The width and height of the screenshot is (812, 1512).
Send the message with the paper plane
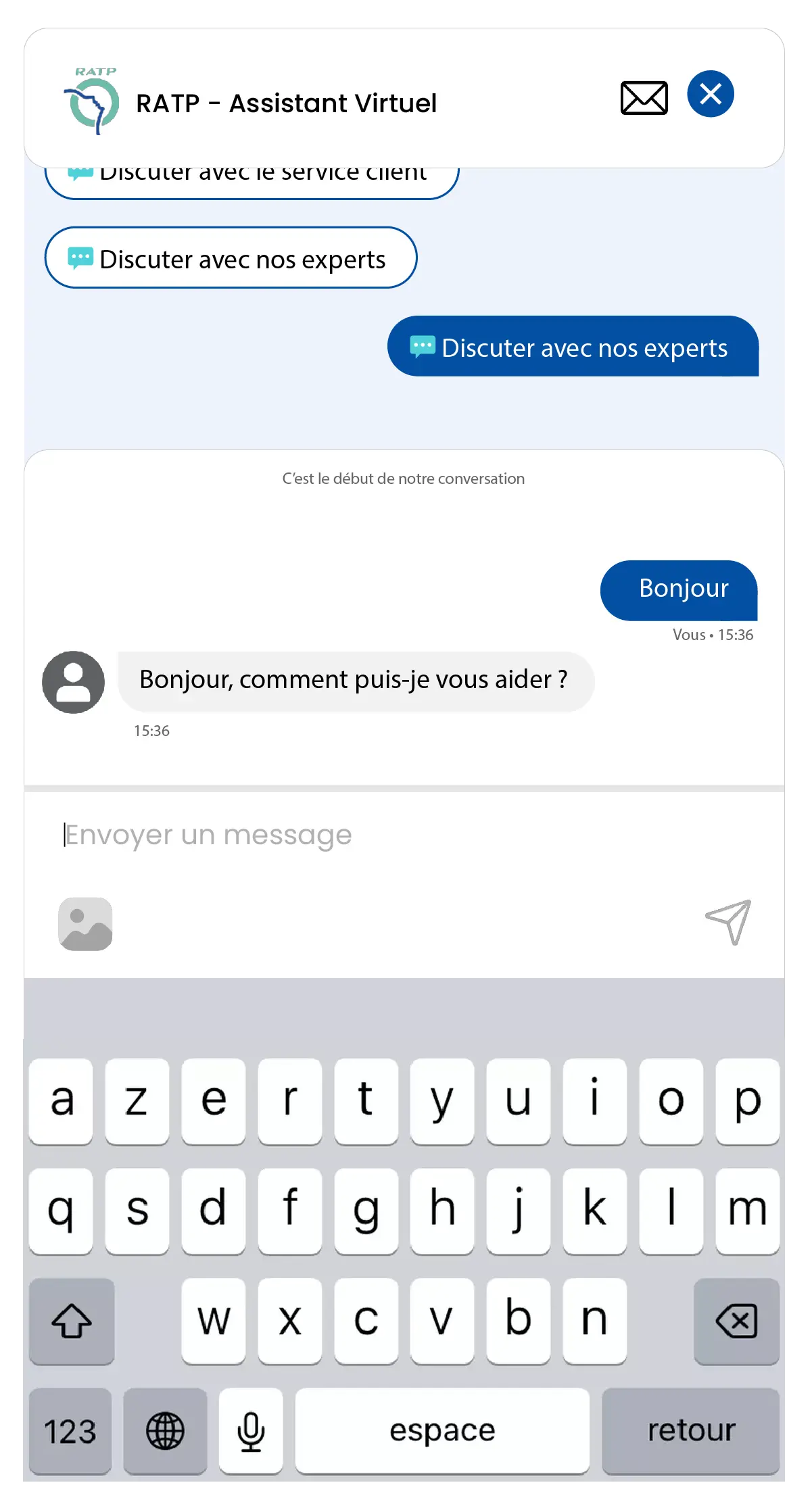click(x=728, y=921)
